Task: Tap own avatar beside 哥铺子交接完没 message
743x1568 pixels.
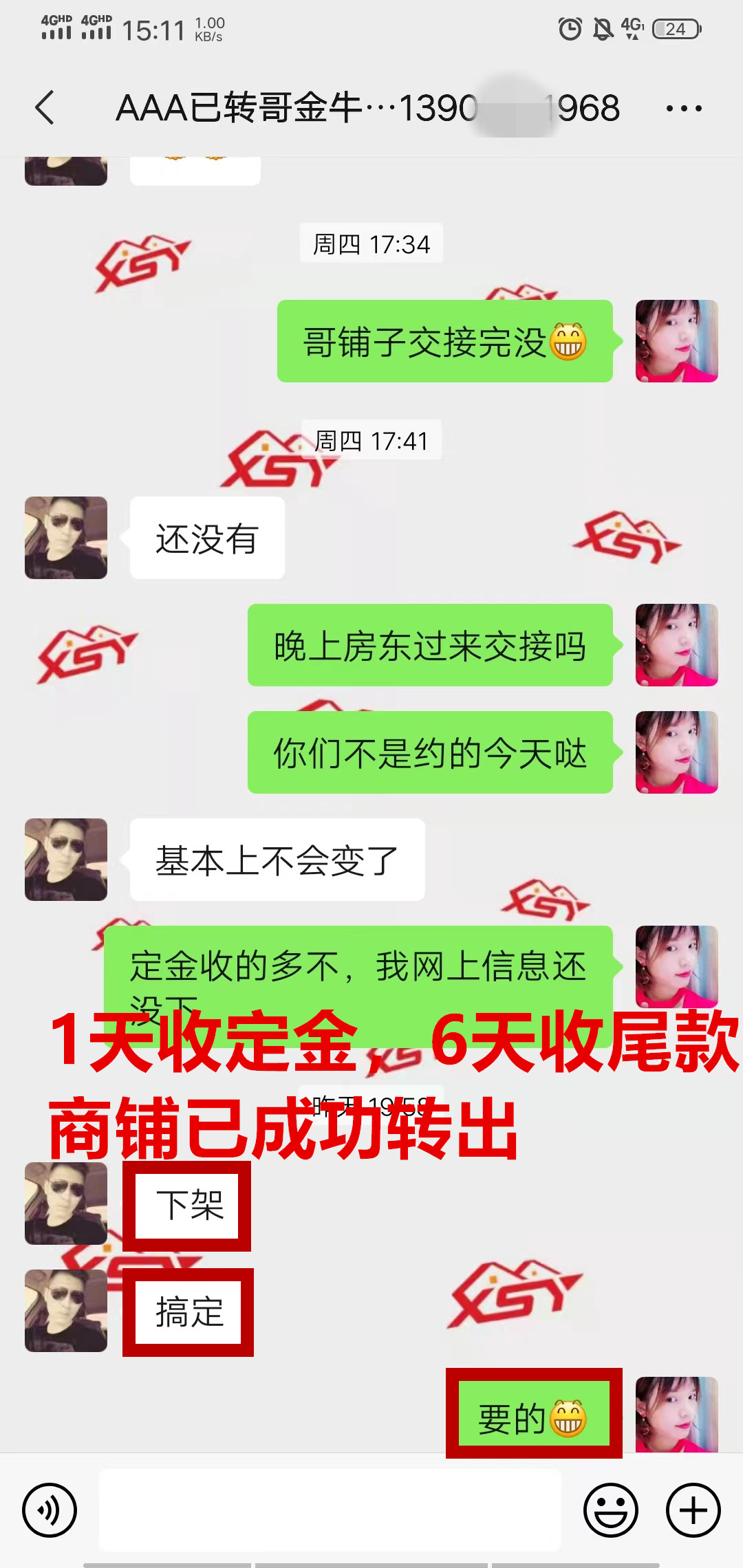Action: (676, 341)
